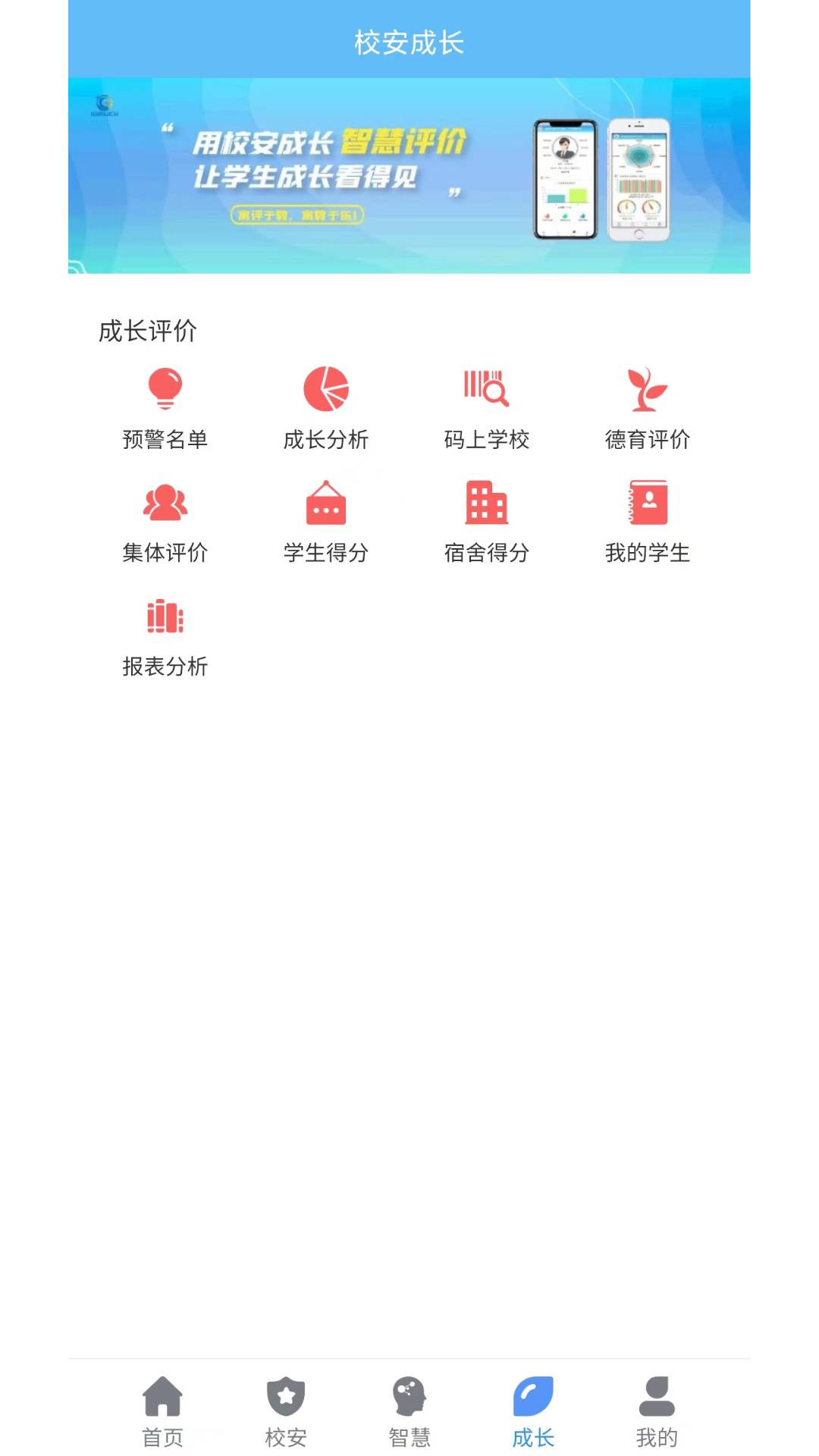Open 集体评价 group evaluation
The height and width of the screenshot is (1456, 819).
(165, 522)
